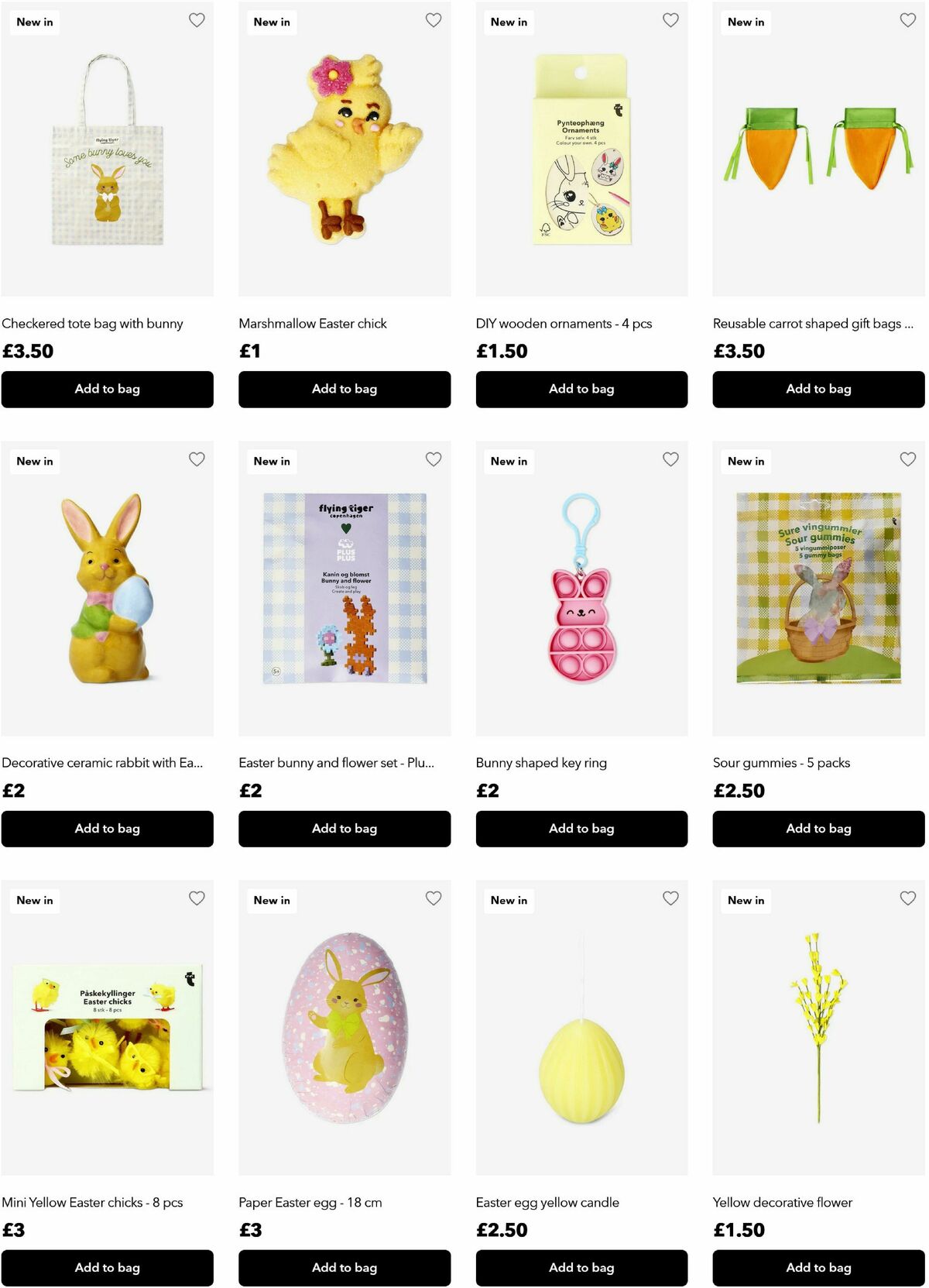Like the Checkered tote bag with bunny
This screenshot has width=929, height=1288.
click(x=197, y=20)
